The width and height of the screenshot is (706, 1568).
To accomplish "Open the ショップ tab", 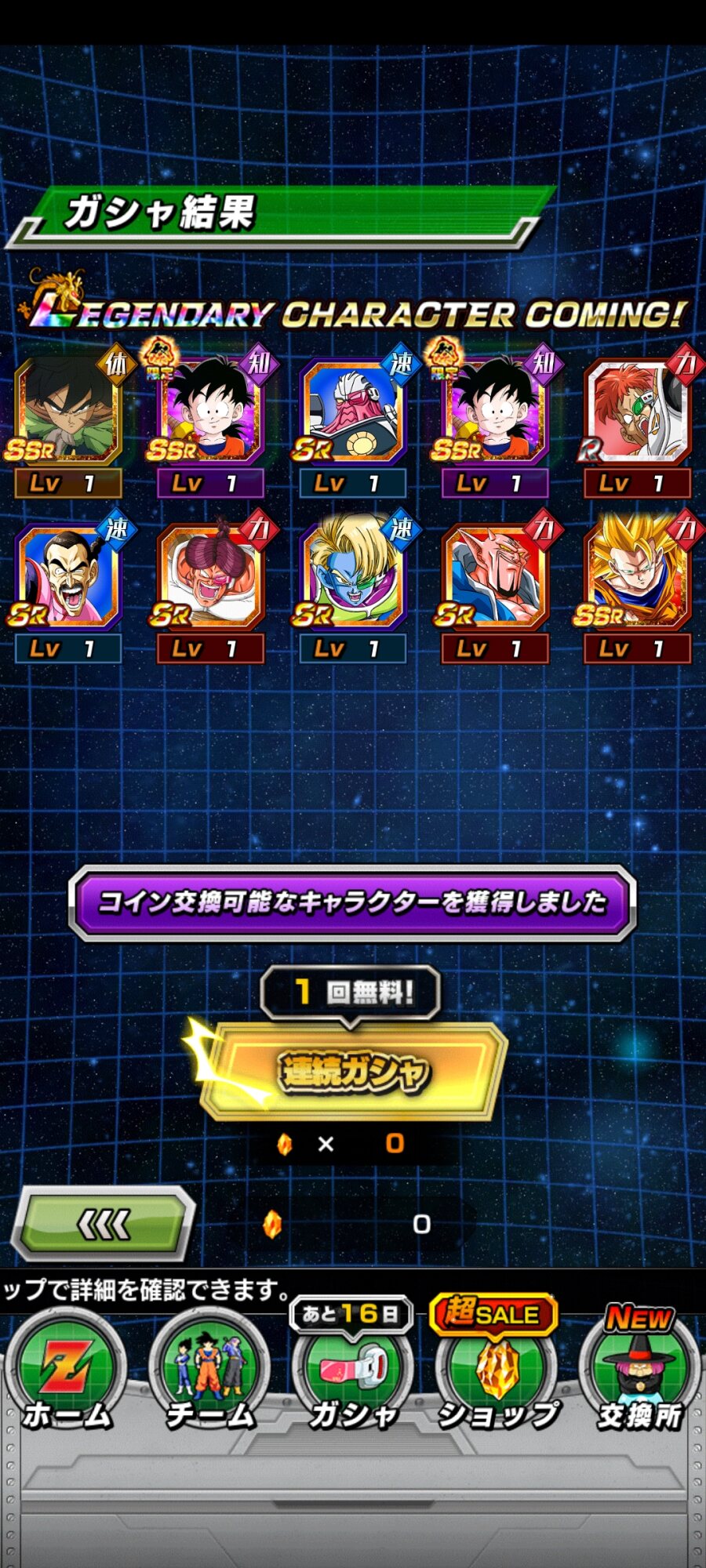I will click(497, 1374).
